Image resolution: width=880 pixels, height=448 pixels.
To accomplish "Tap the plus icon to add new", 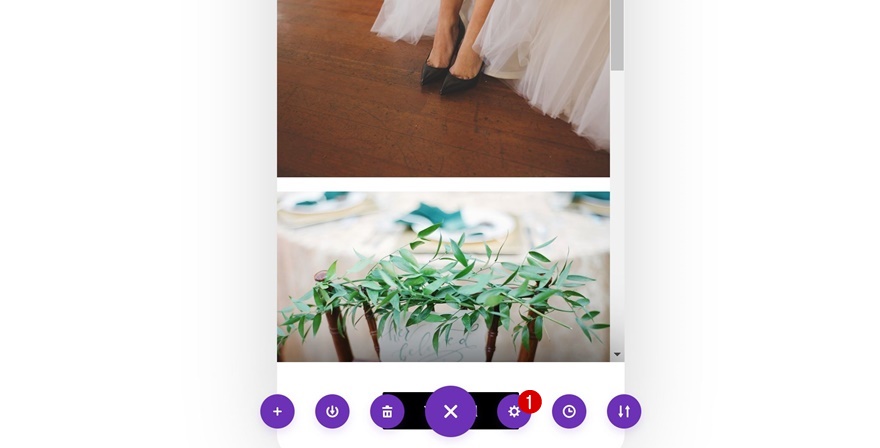I will click(x=277, y=411).
